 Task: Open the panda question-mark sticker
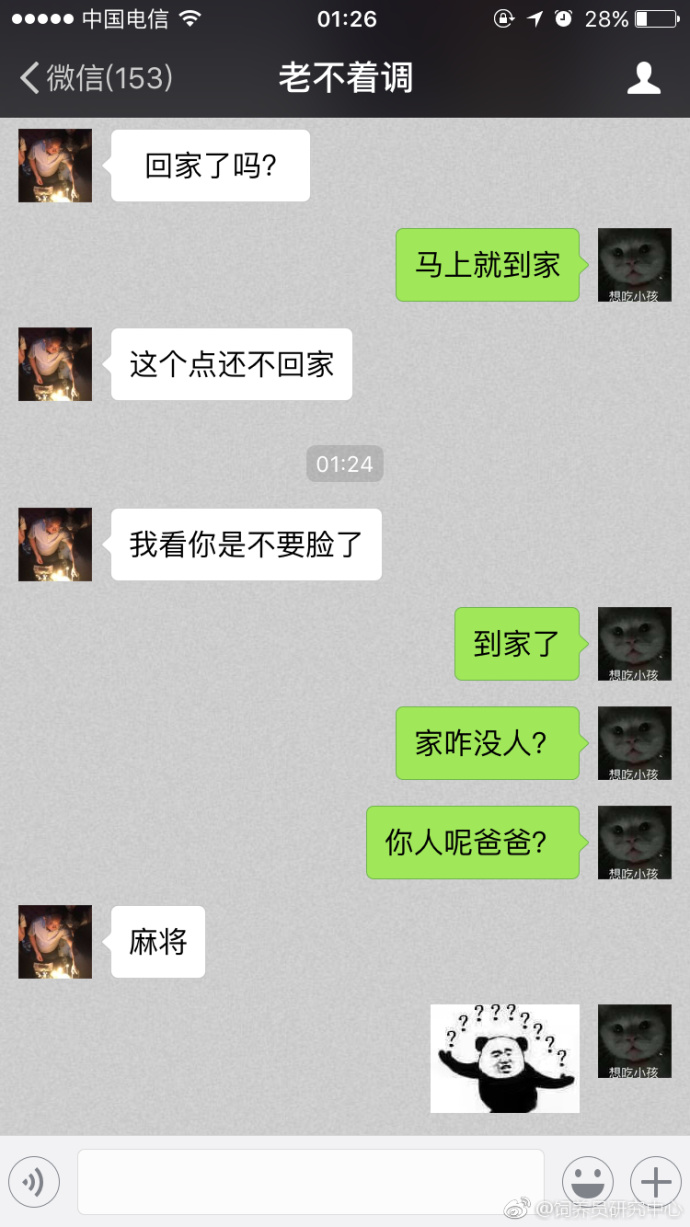point(505,1059)
